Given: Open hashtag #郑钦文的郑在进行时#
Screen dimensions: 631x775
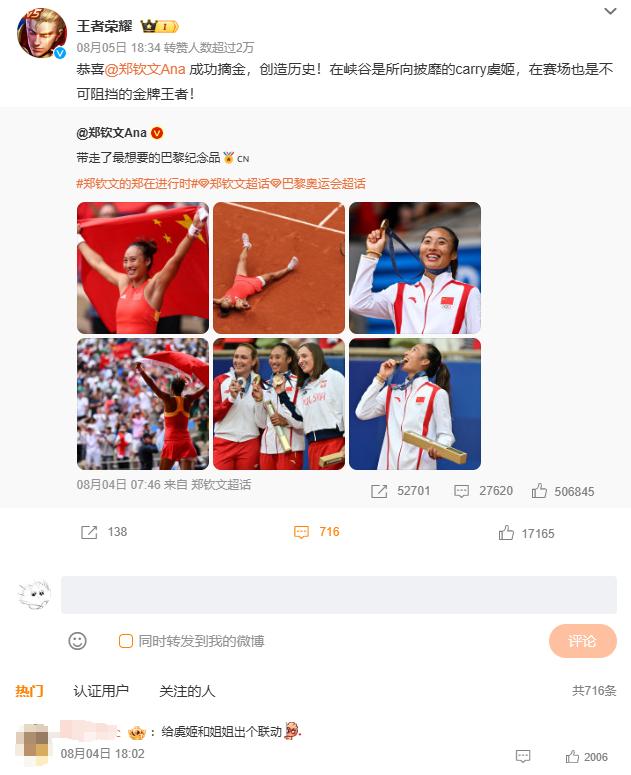Looking at the screenshot, I should tap(134, 184).
